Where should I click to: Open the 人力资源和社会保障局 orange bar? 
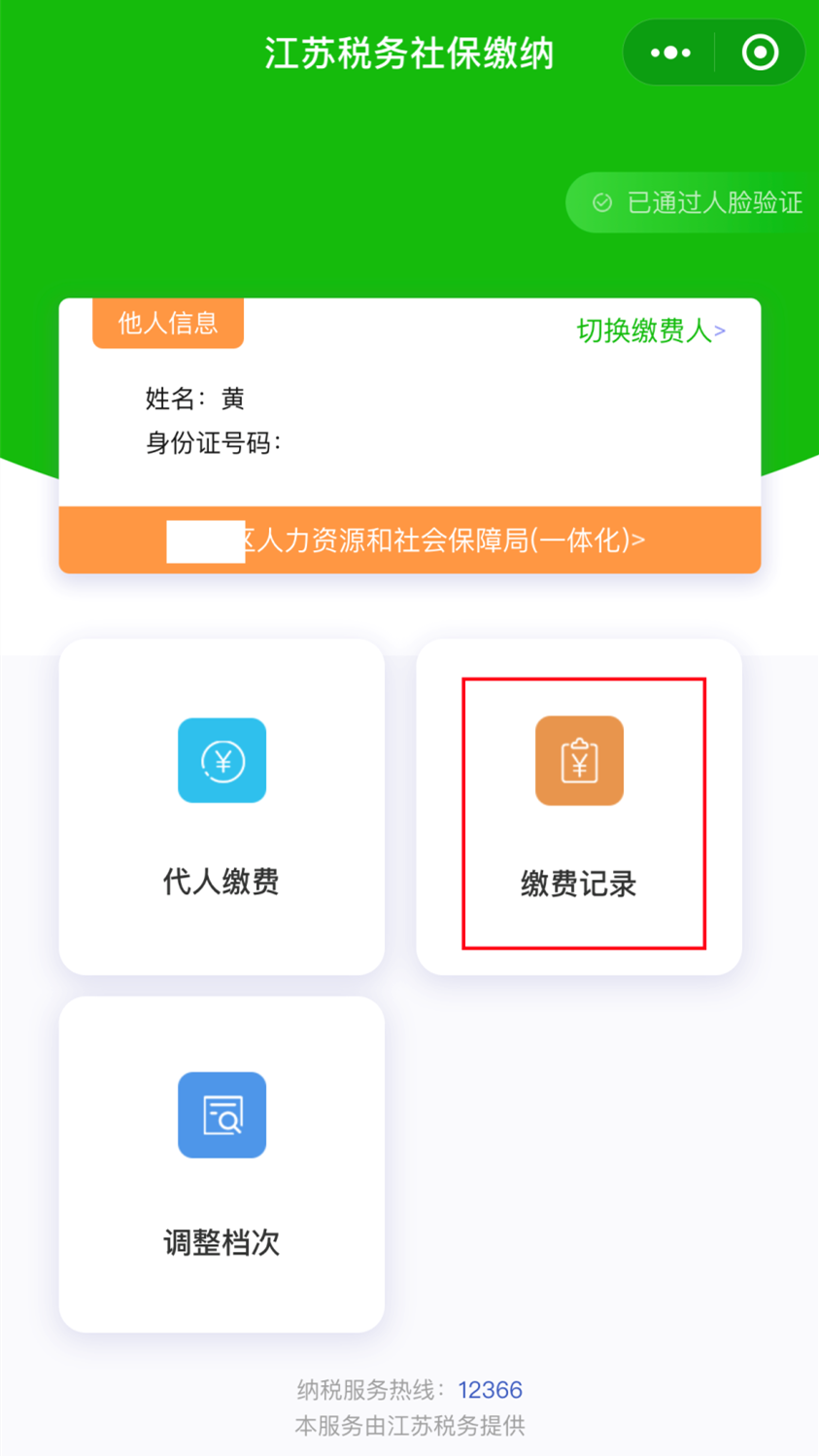410,540
